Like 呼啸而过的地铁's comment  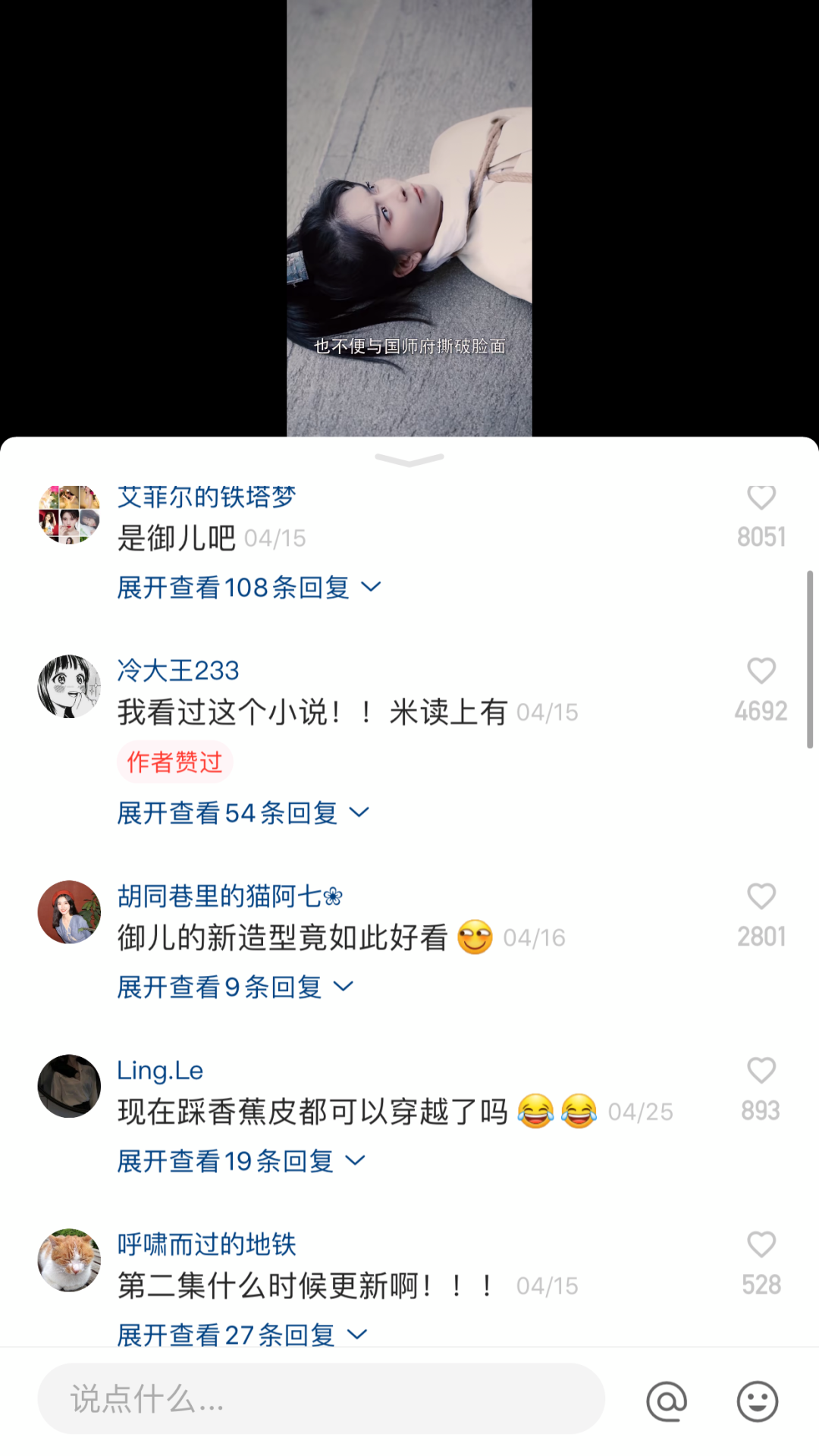click(761, 1244)
